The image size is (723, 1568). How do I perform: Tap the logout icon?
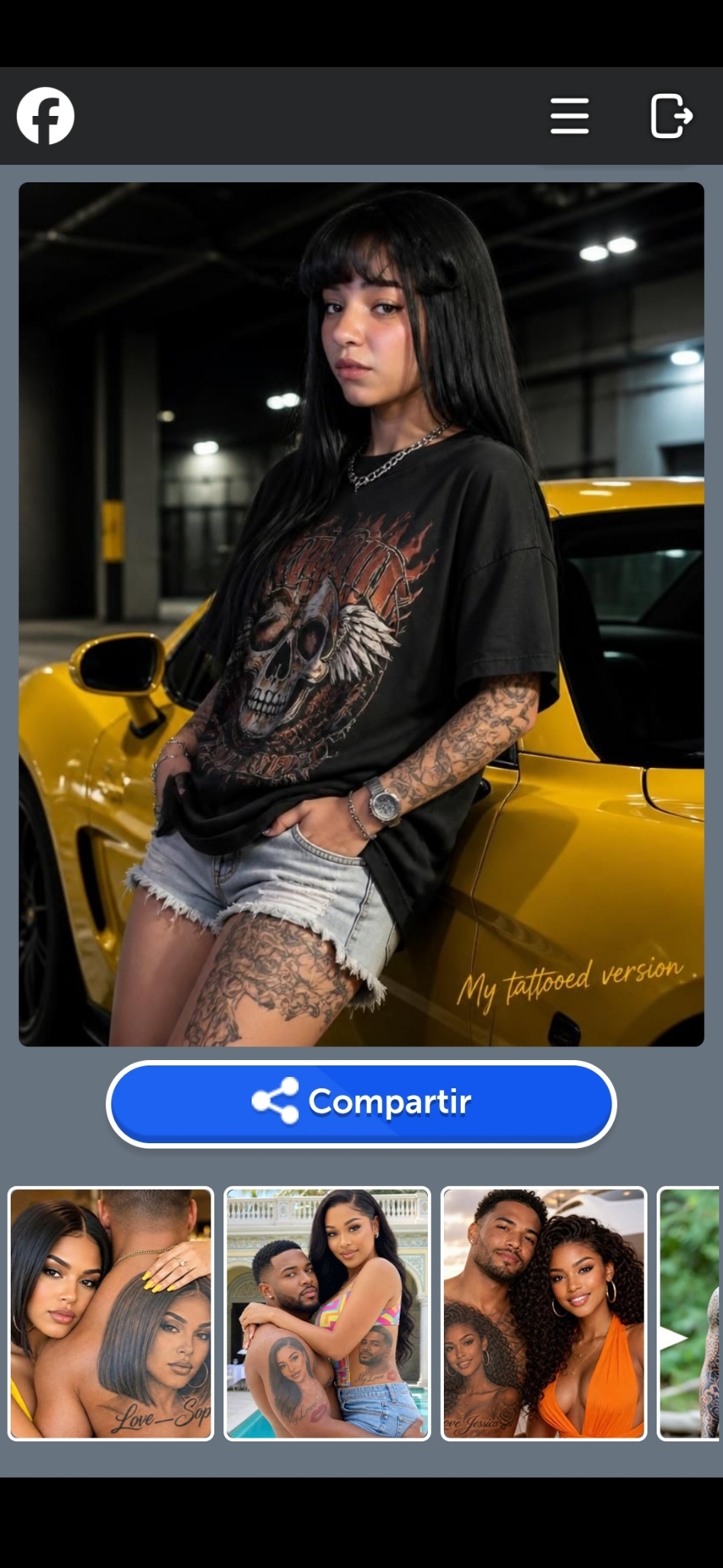tap(671, 116)
